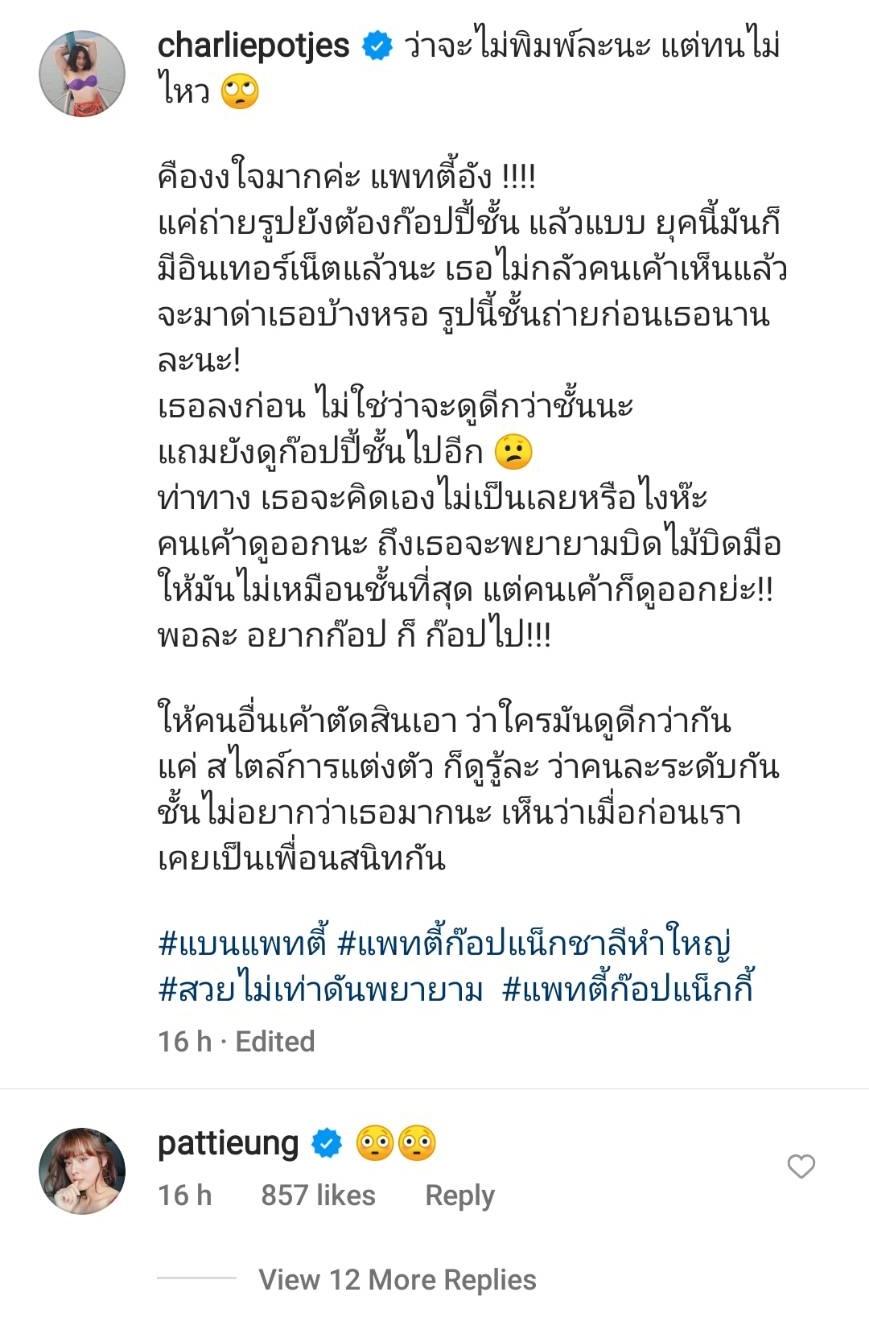This screenshot has width=869, height=1317.
Task: Open hashtag #แบนแพทตี้
Action: [x=241, y=943]
